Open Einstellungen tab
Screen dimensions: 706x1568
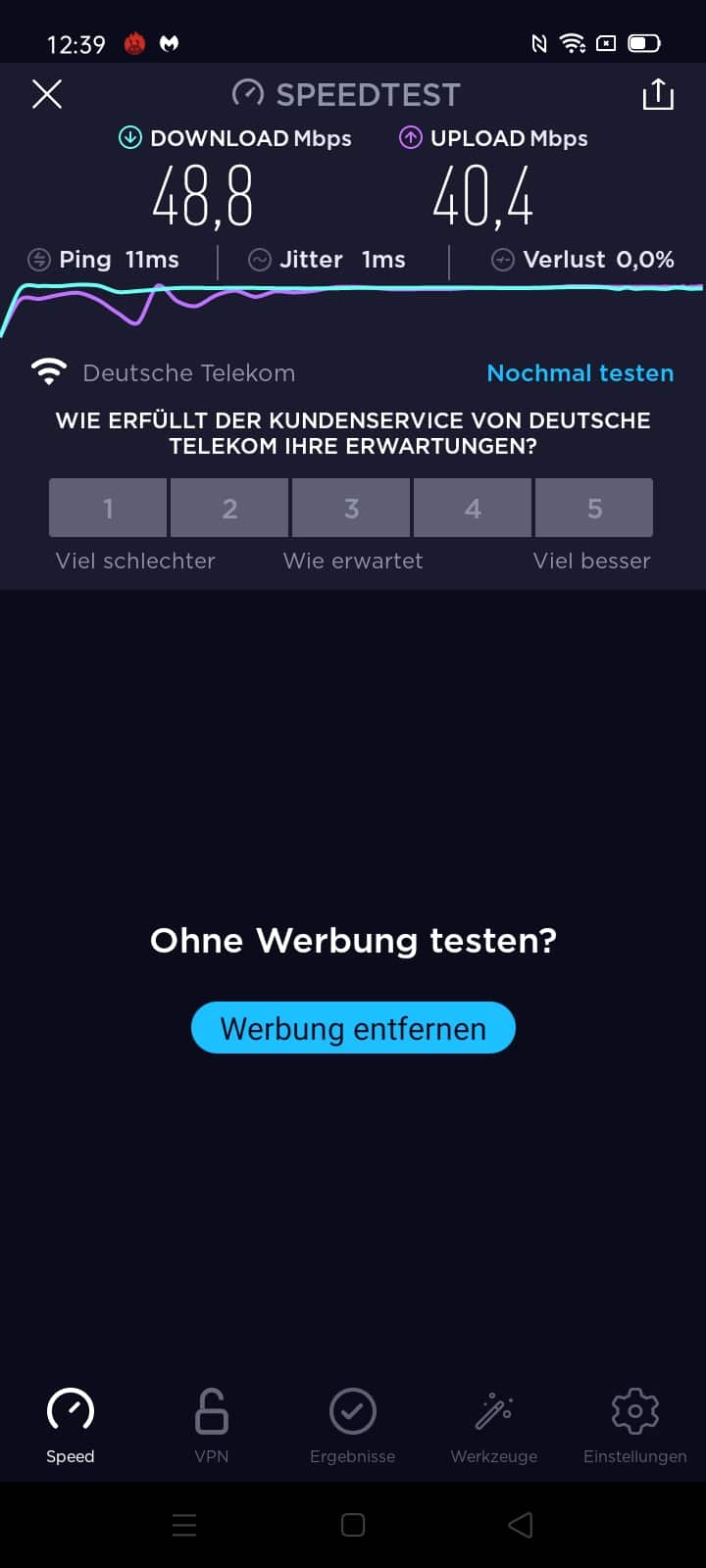[635, 1426]
